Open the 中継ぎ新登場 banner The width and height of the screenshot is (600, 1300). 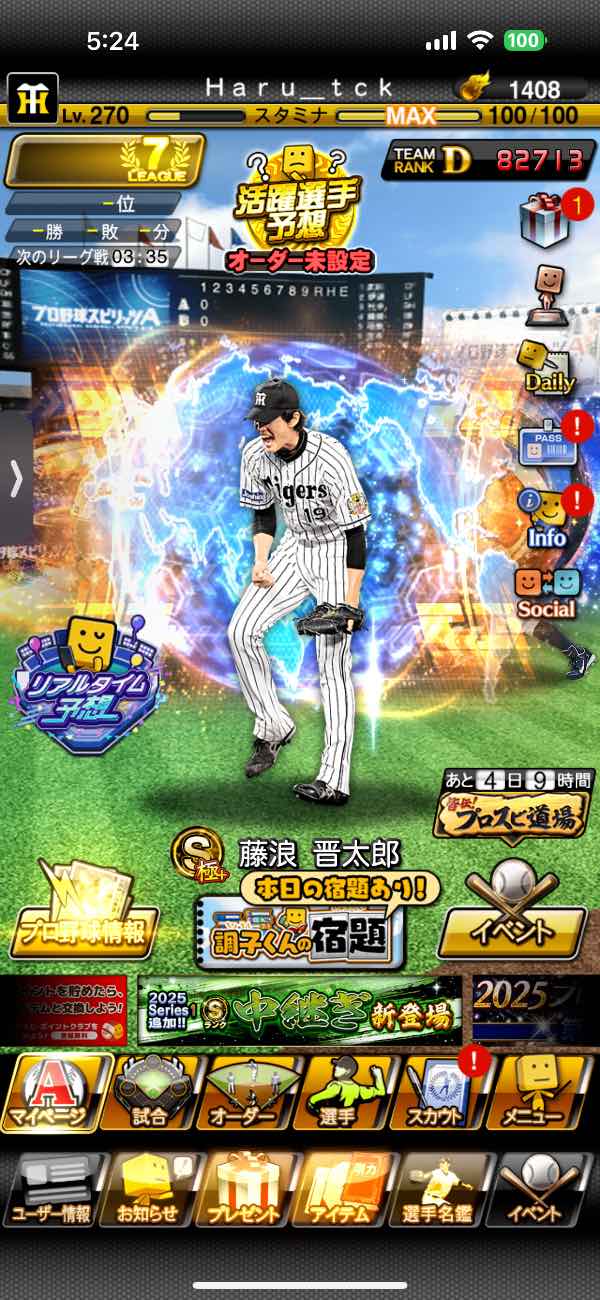click(x=300, y=1010)
